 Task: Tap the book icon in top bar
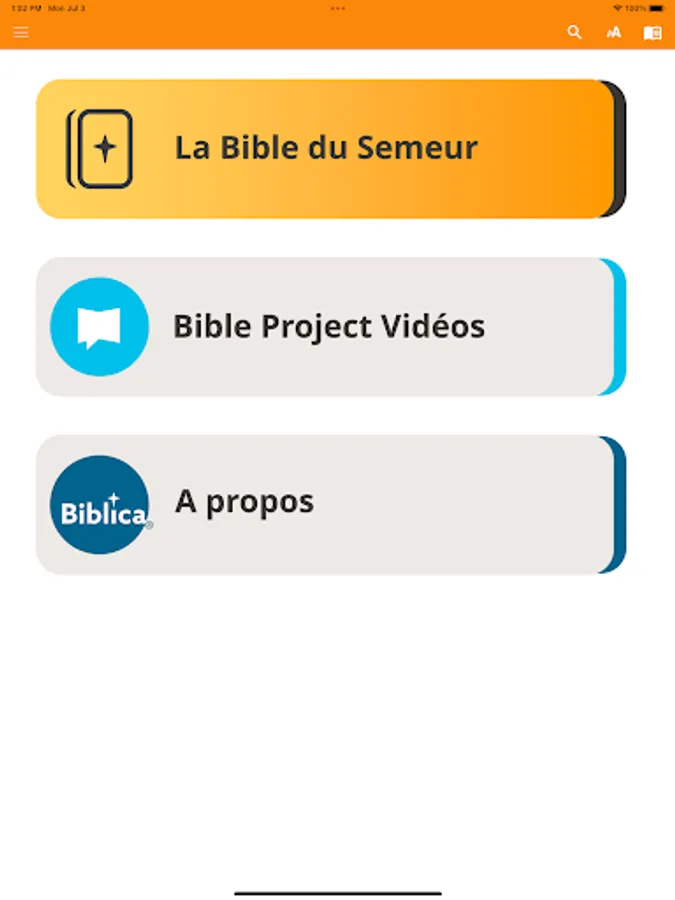pyautogui.click(x=652, y=32)
